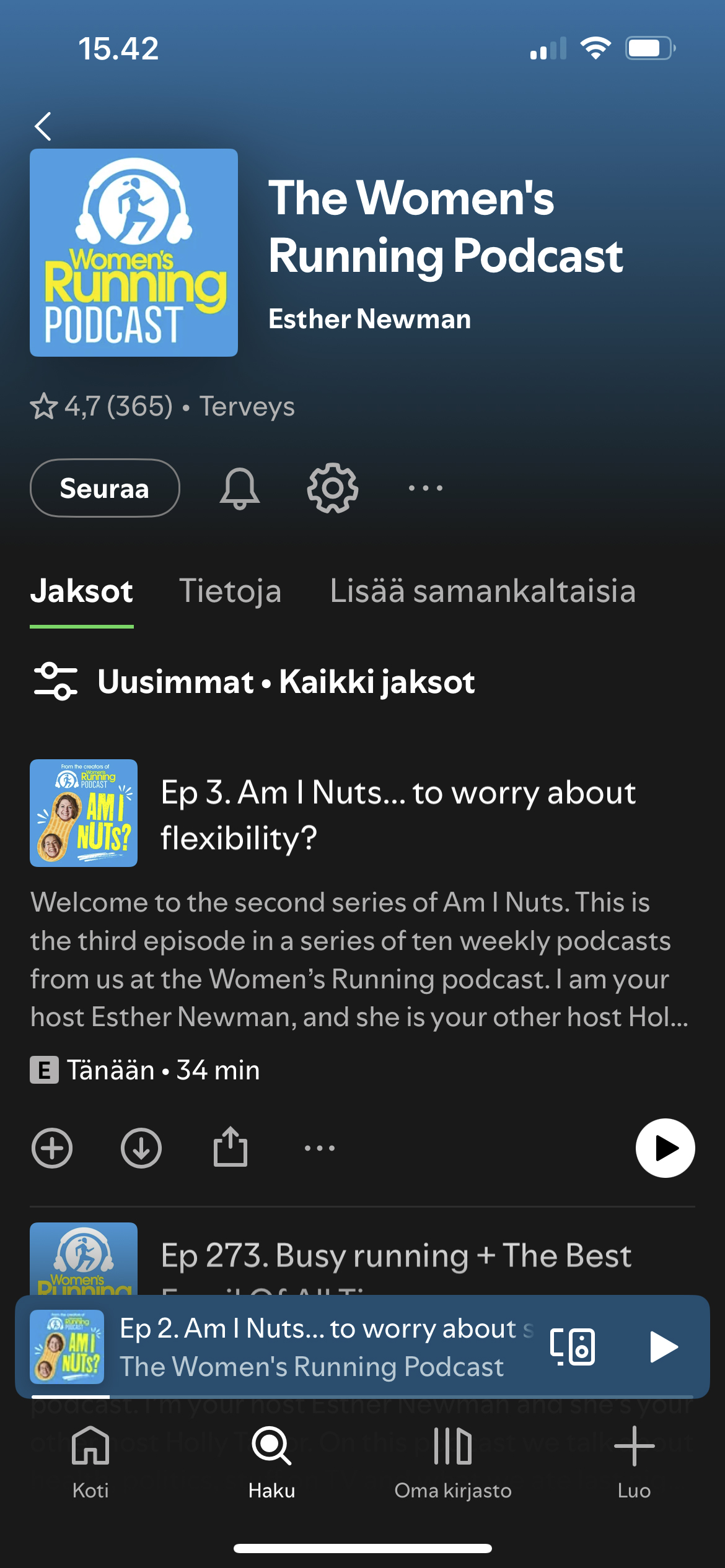Select the Jaksot tab

click(x=82, y=591)
